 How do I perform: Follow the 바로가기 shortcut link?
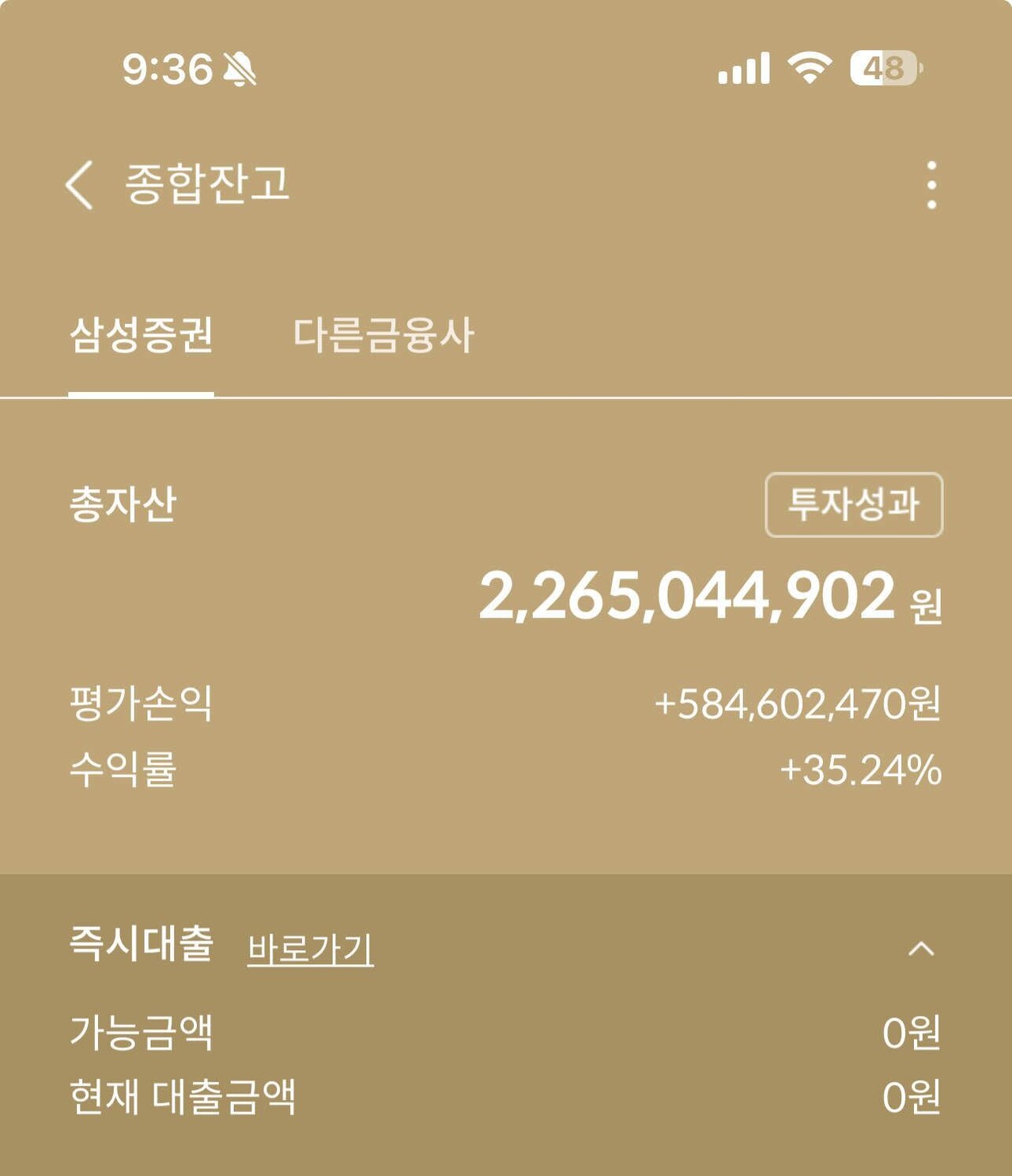click(x=308, y=948)
